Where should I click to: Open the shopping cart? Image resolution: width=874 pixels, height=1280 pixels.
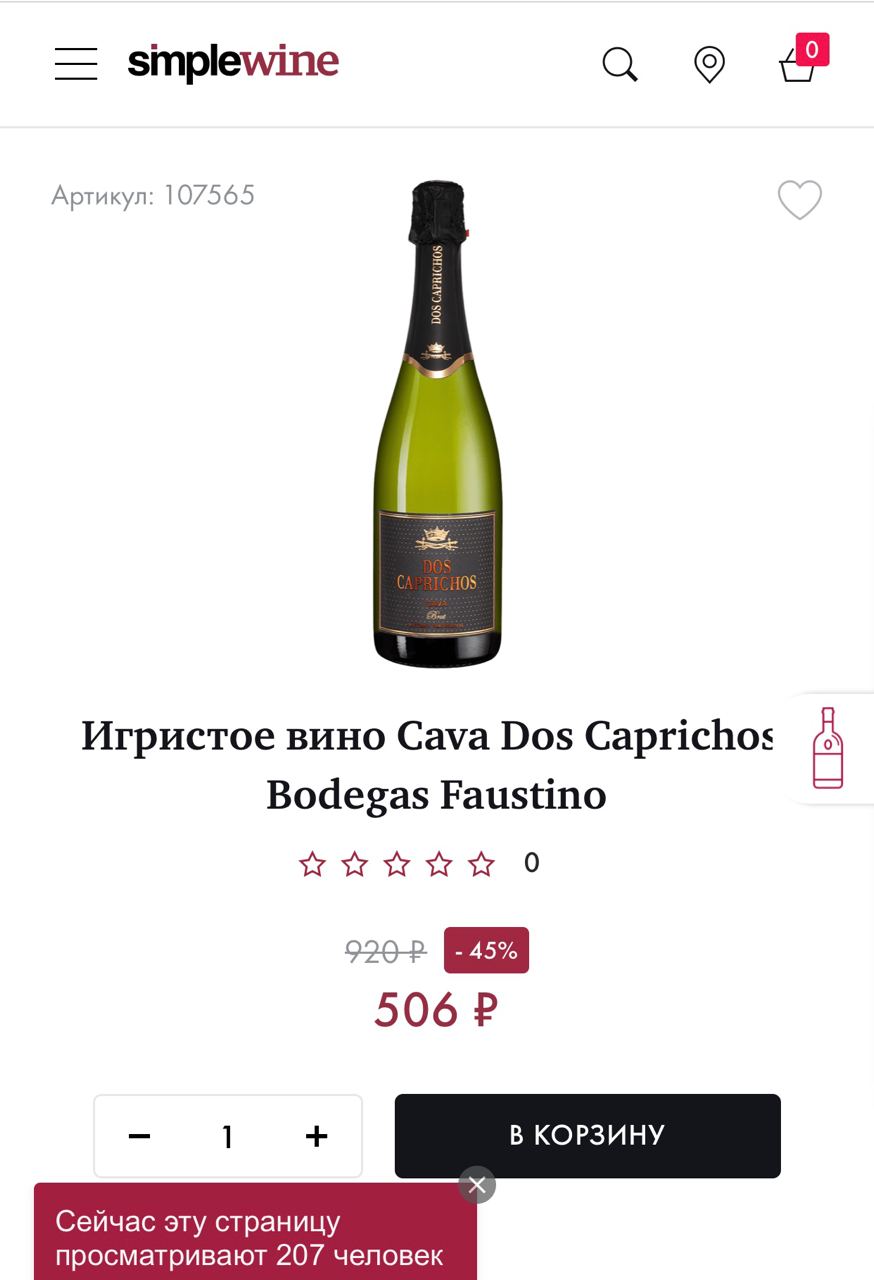tap(798, 65)
